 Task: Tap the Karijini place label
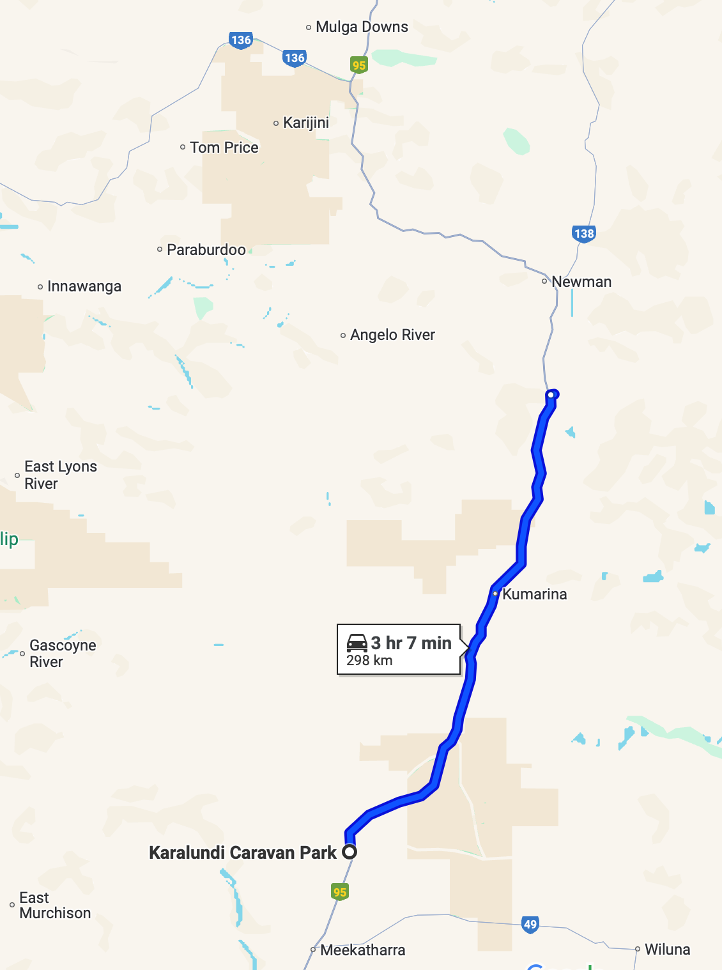305,123
